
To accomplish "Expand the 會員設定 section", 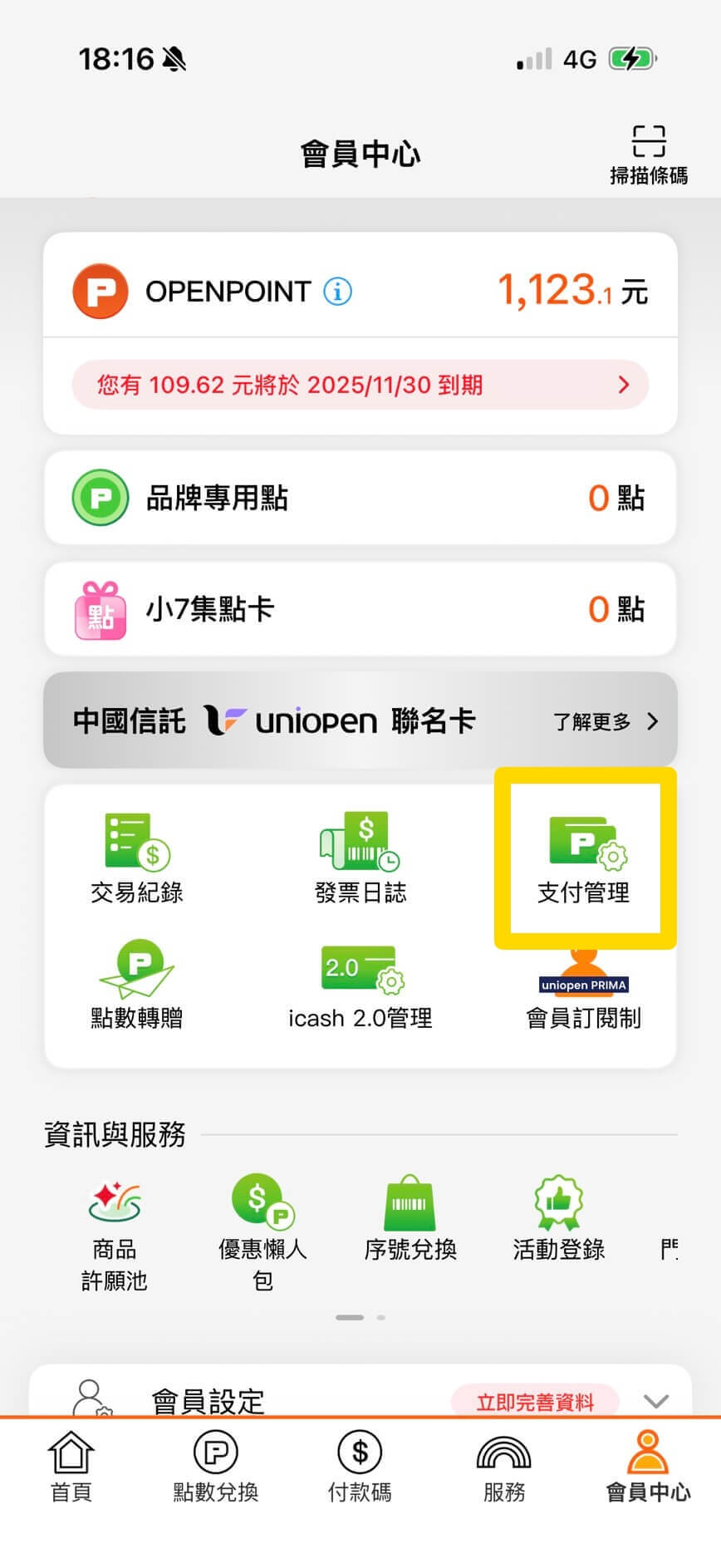I will pyautogui.click(x=655, y=1401).
